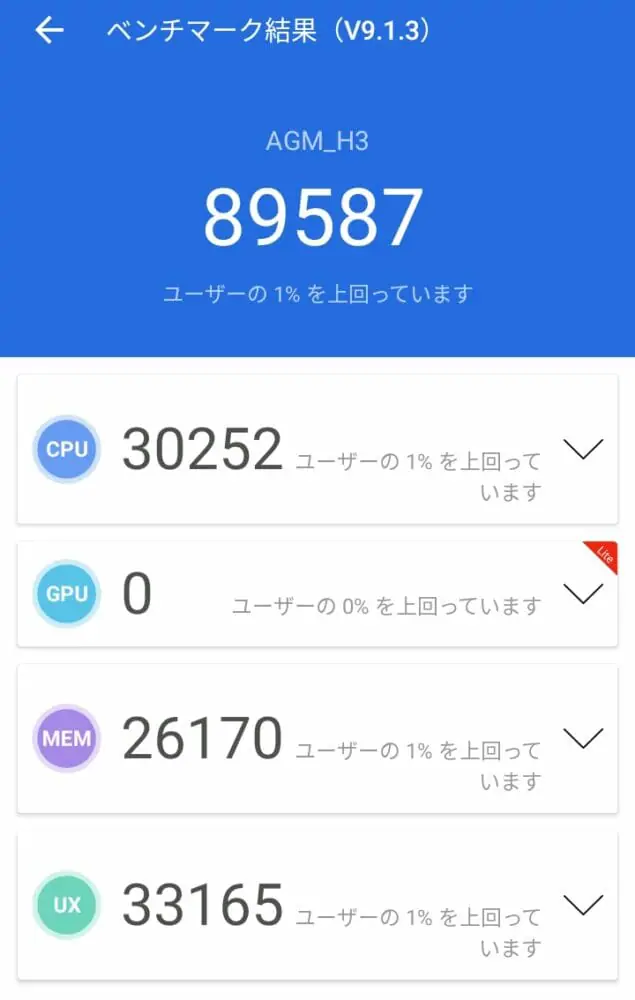The width and height of the screenshot is (635, 1000).
Task: Expand the CPU score details
Action: (584, 450)
